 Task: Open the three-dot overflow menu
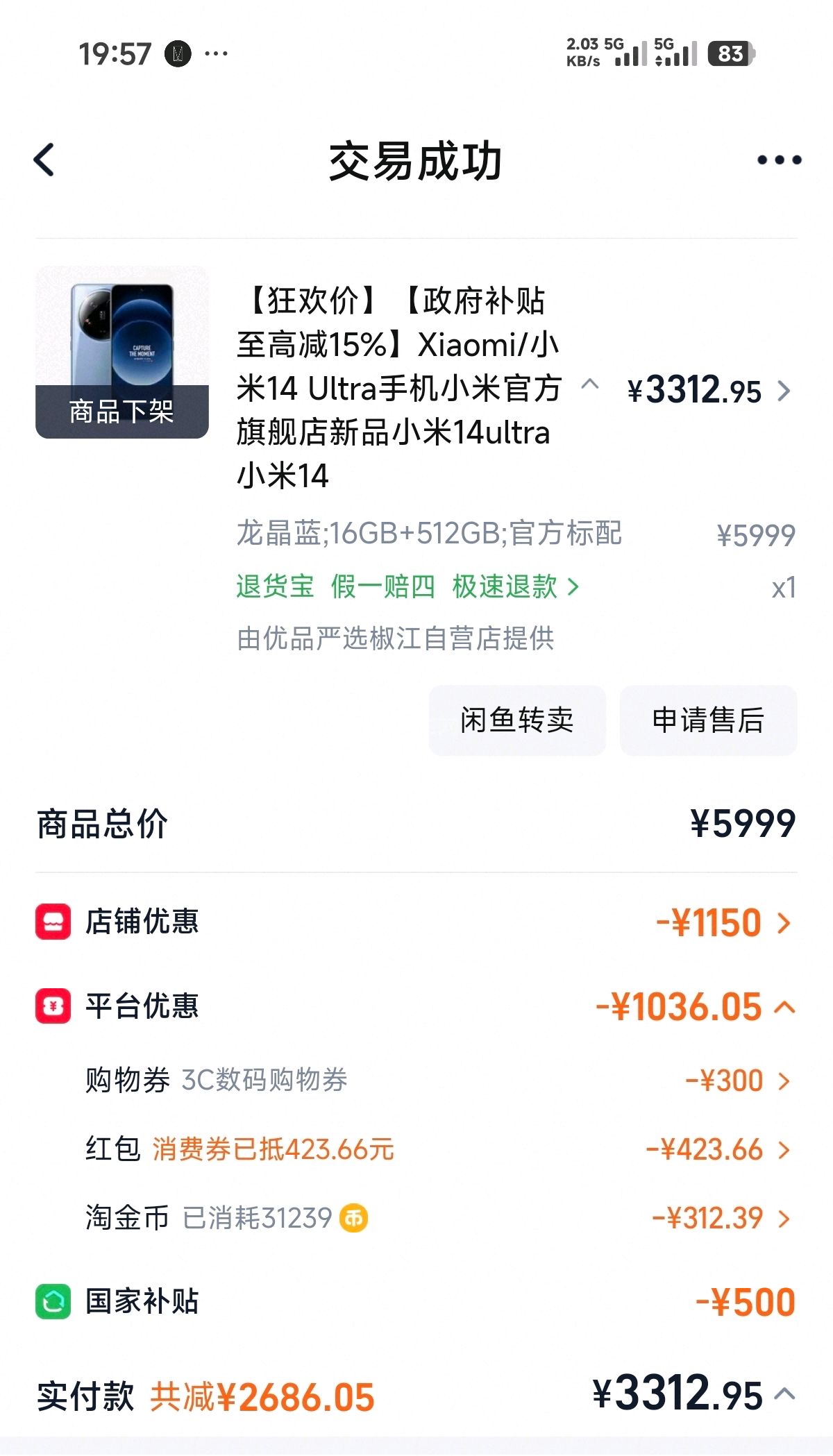779,160
